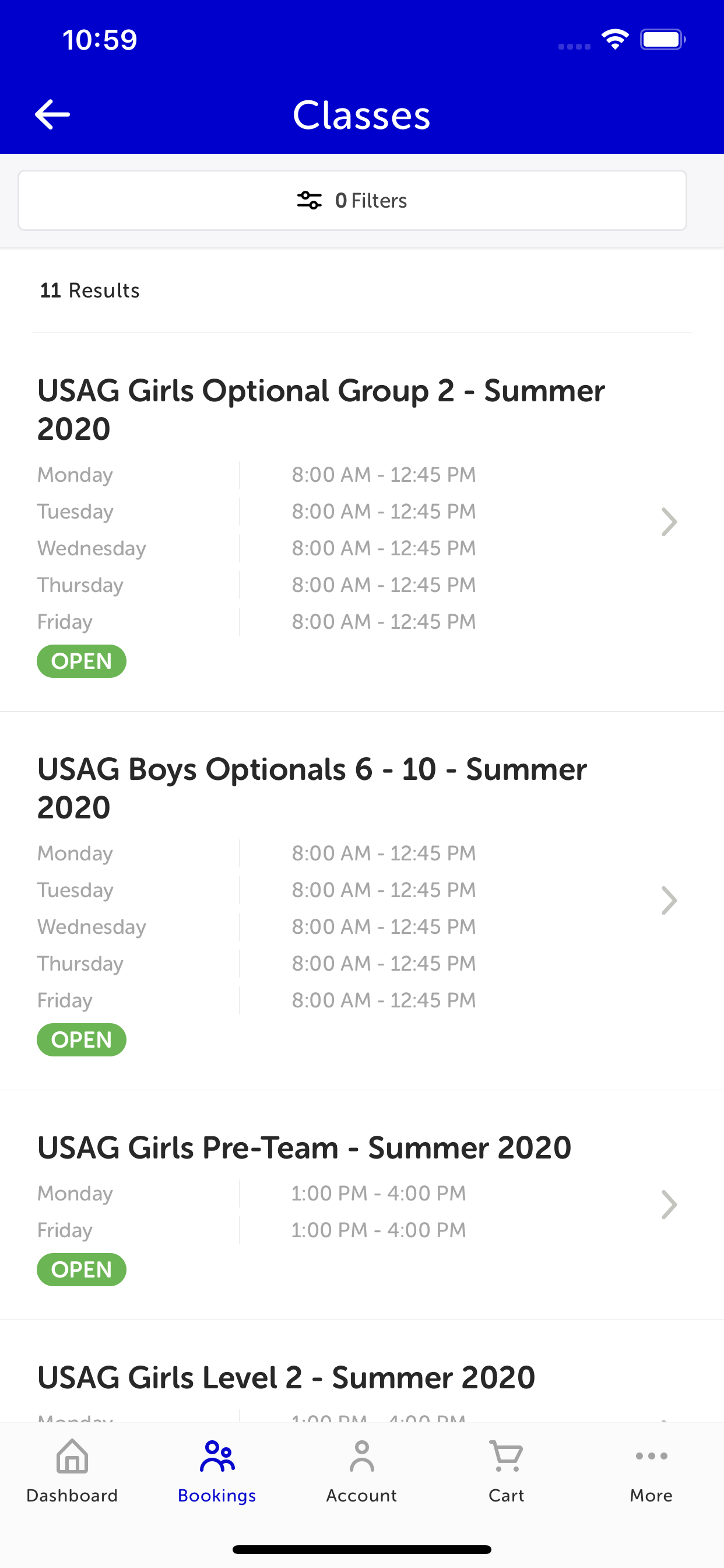Open USAG Girls Optional Group 2 class
724x1568 pixels.
click(x=362, y=523)
